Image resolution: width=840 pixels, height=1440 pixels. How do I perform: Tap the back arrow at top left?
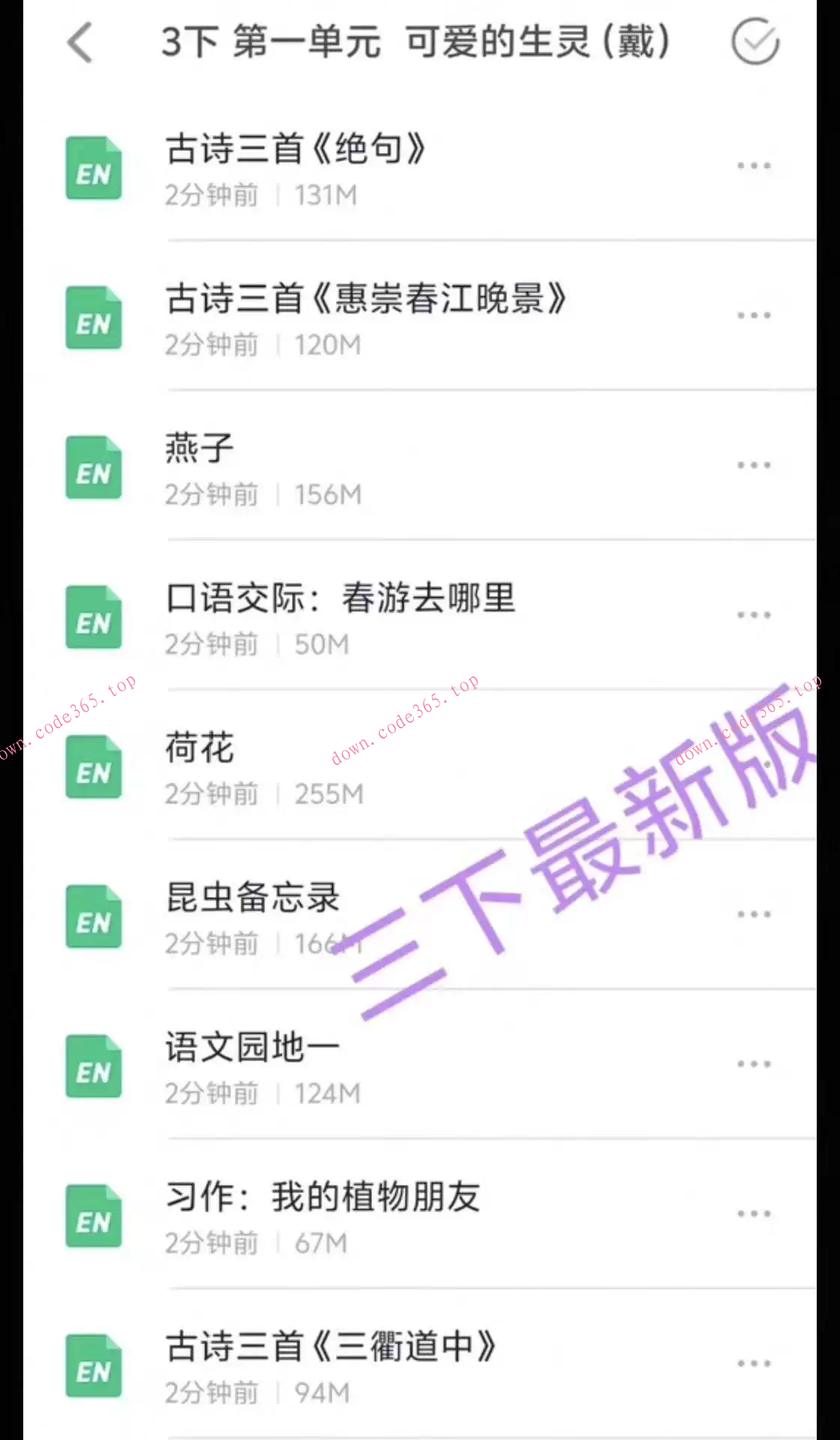click(x=80, y=43)
